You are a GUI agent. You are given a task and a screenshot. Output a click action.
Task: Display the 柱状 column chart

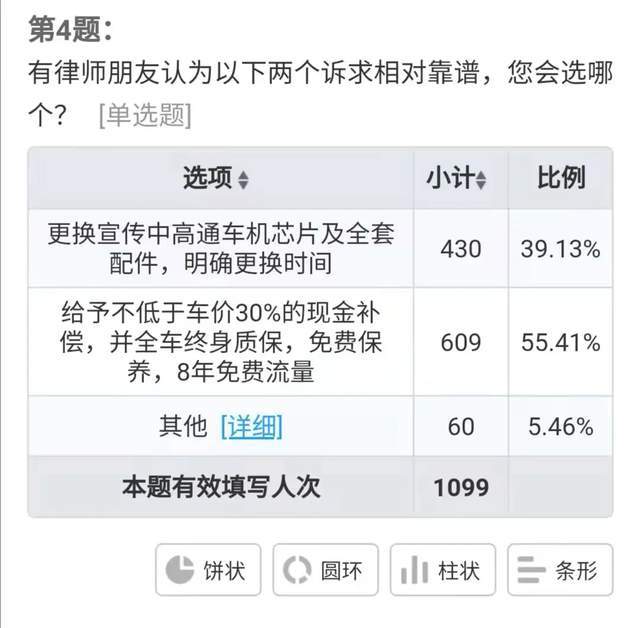click(442, 571)
